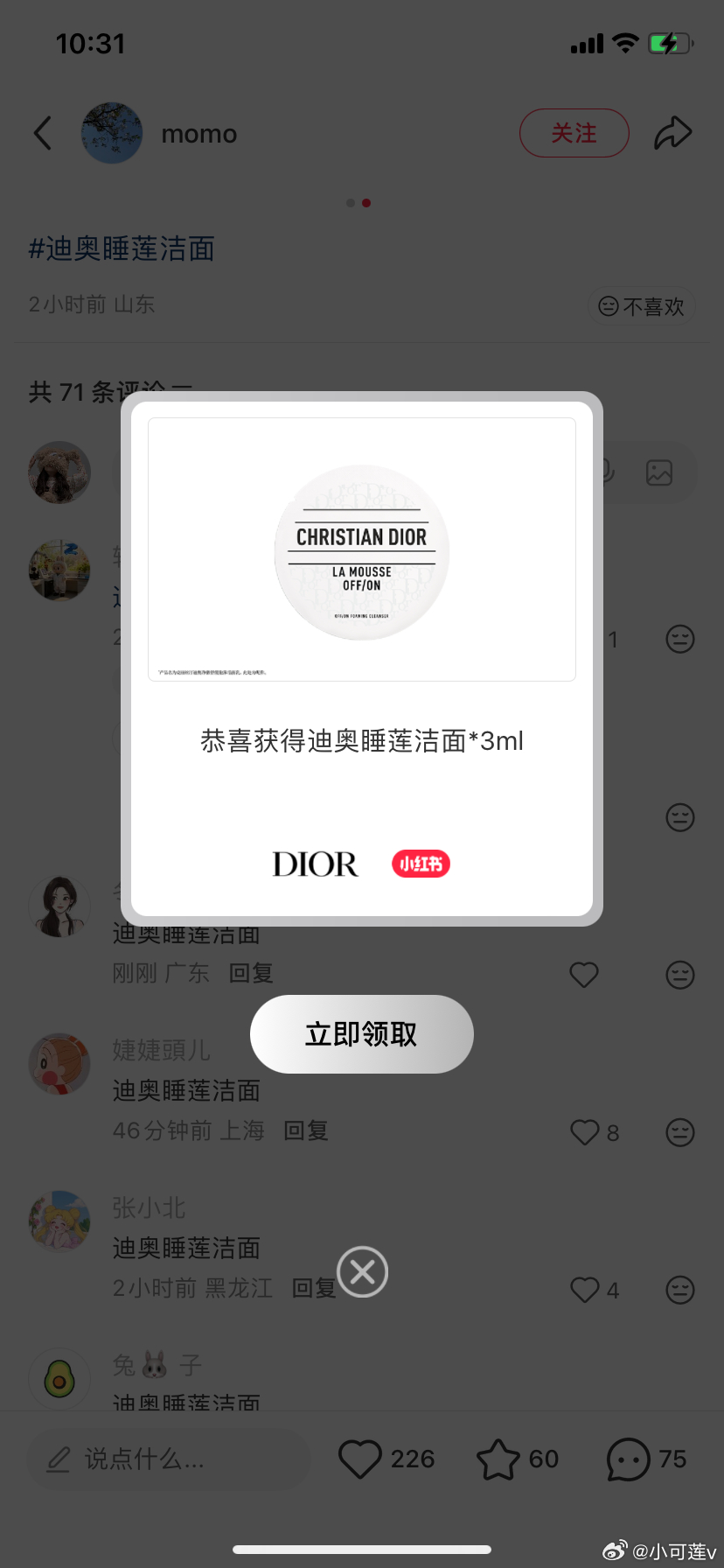Reply to the comment posted 刚刚 from 广东

click(251, 973)
